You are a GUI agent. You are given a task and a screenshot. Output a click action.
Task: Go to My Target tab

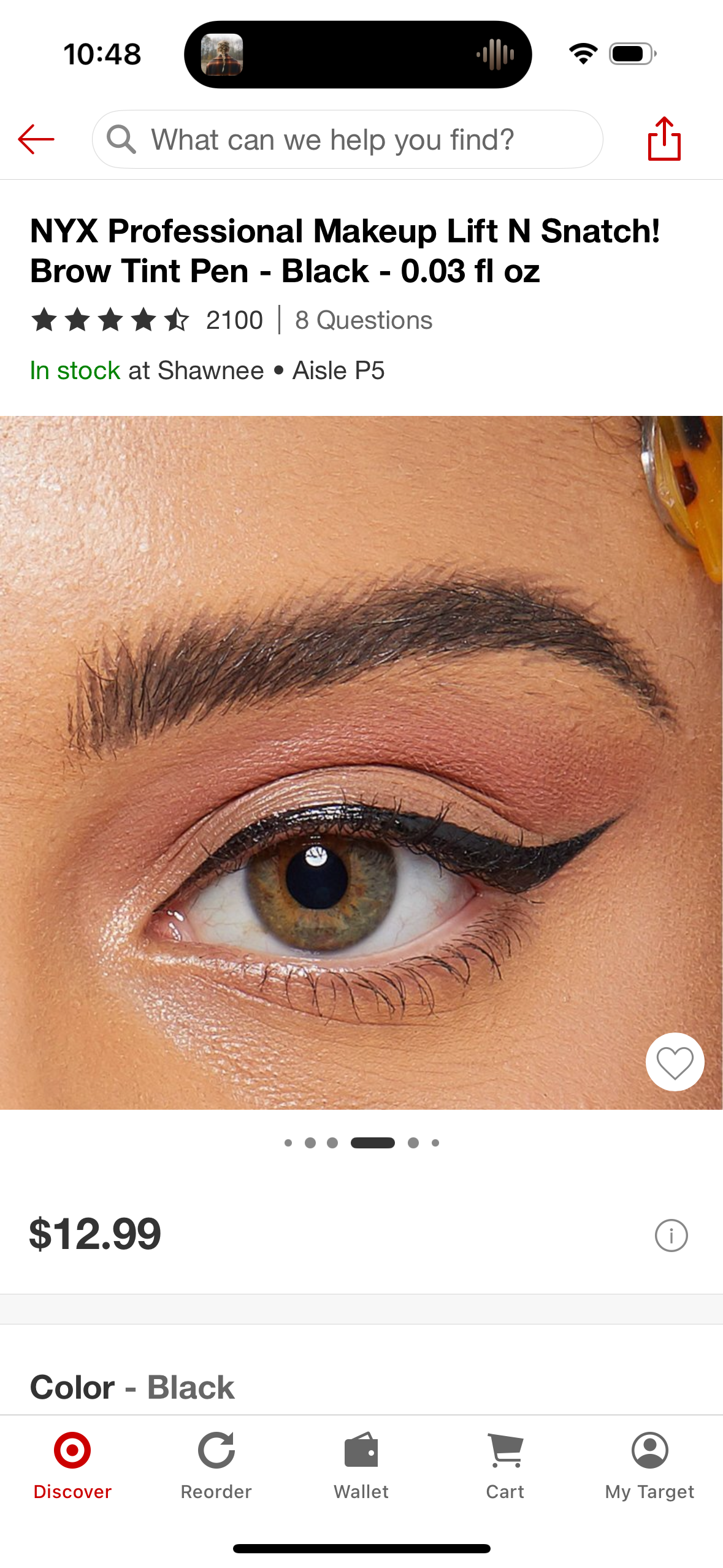(649, 1465)
